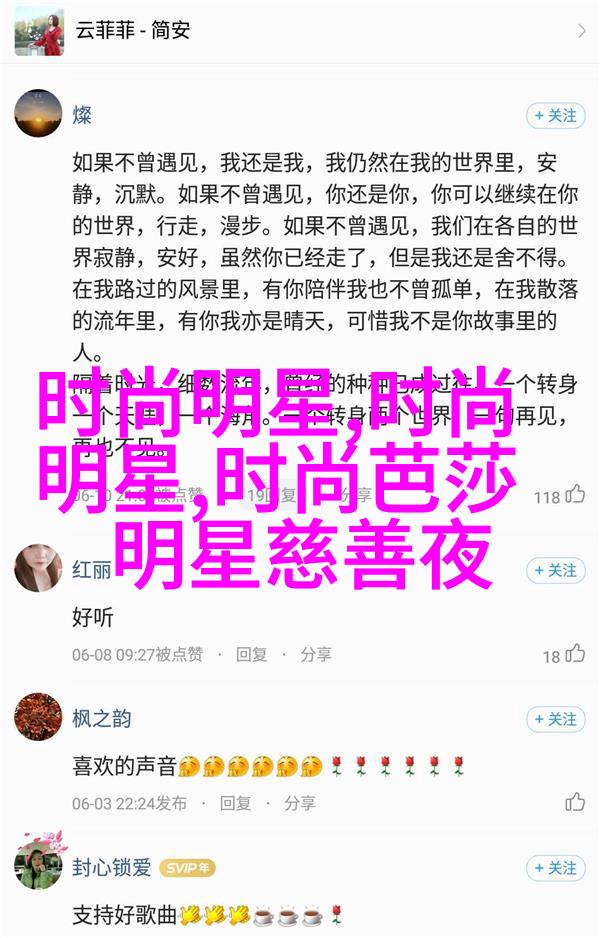The width and height of the screenshot is (600, 938).
Task: Reply to 红丽's comment
Action: (251, 654)
